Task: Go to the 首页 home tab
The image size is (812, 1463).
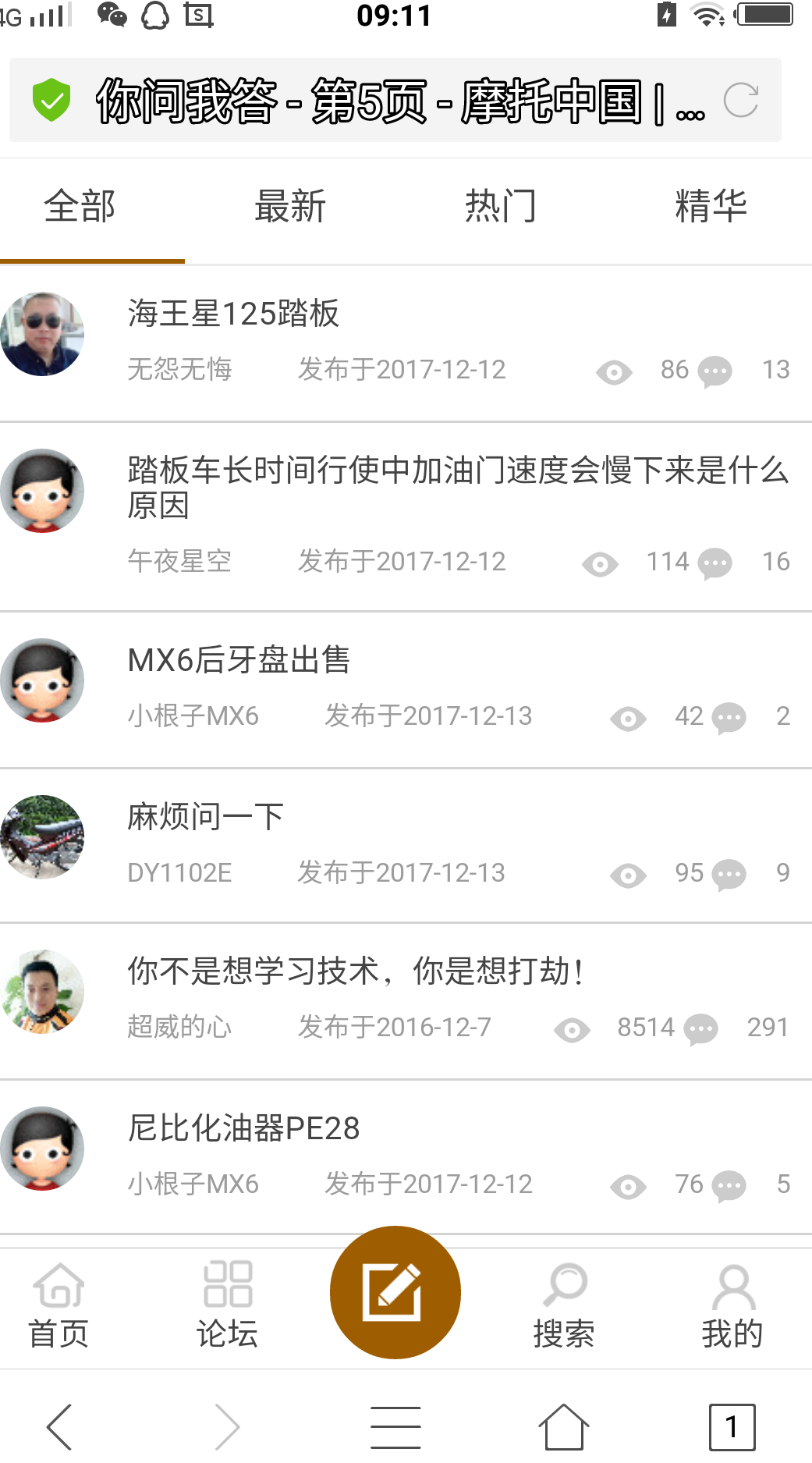Action: 59,1305
